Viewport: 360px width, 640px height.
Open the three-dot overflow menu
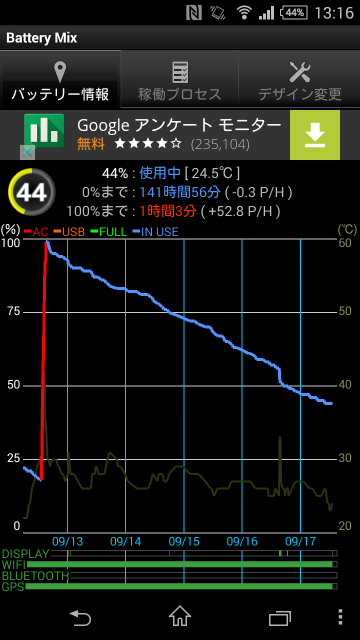coord(341,618)
